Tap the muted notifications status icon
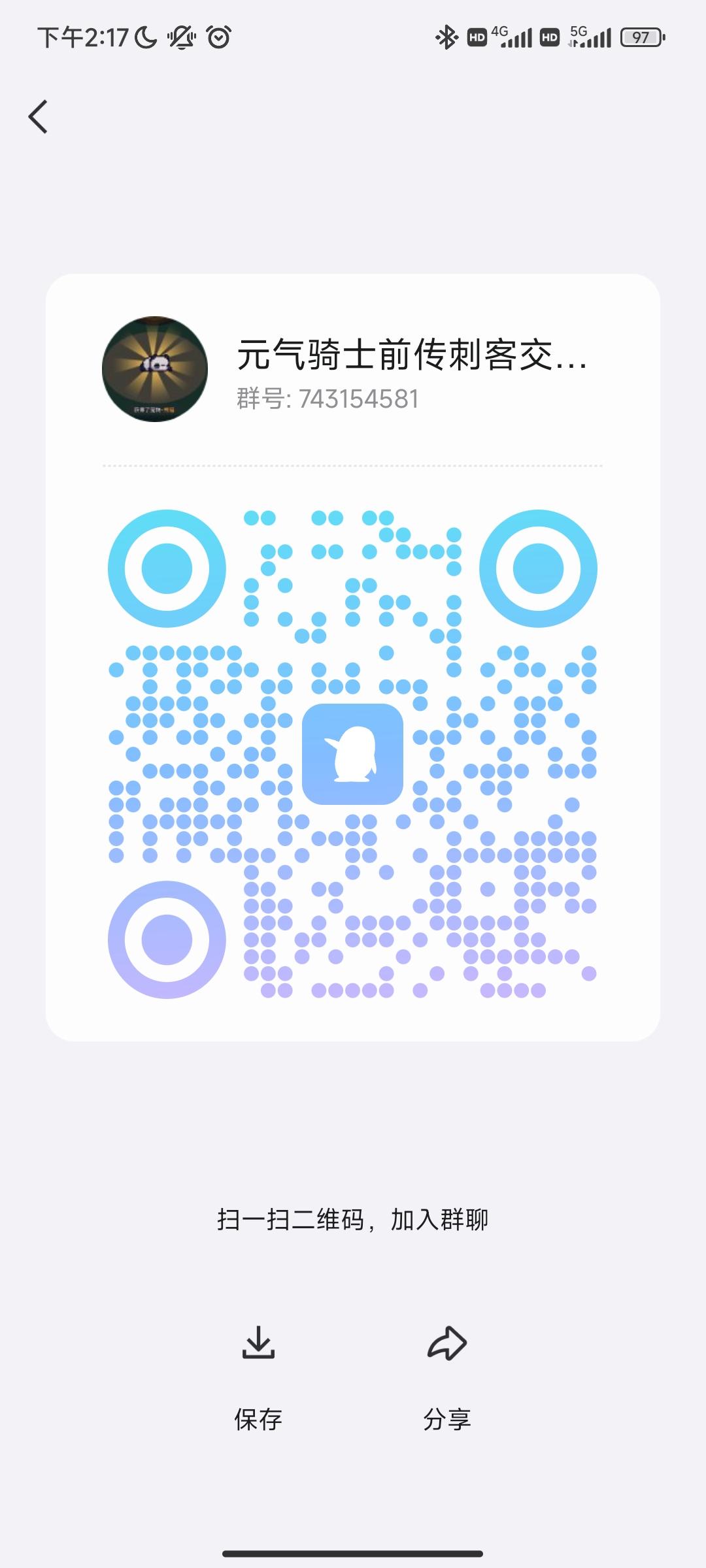The image size is (706, 1568). point(181,37)
